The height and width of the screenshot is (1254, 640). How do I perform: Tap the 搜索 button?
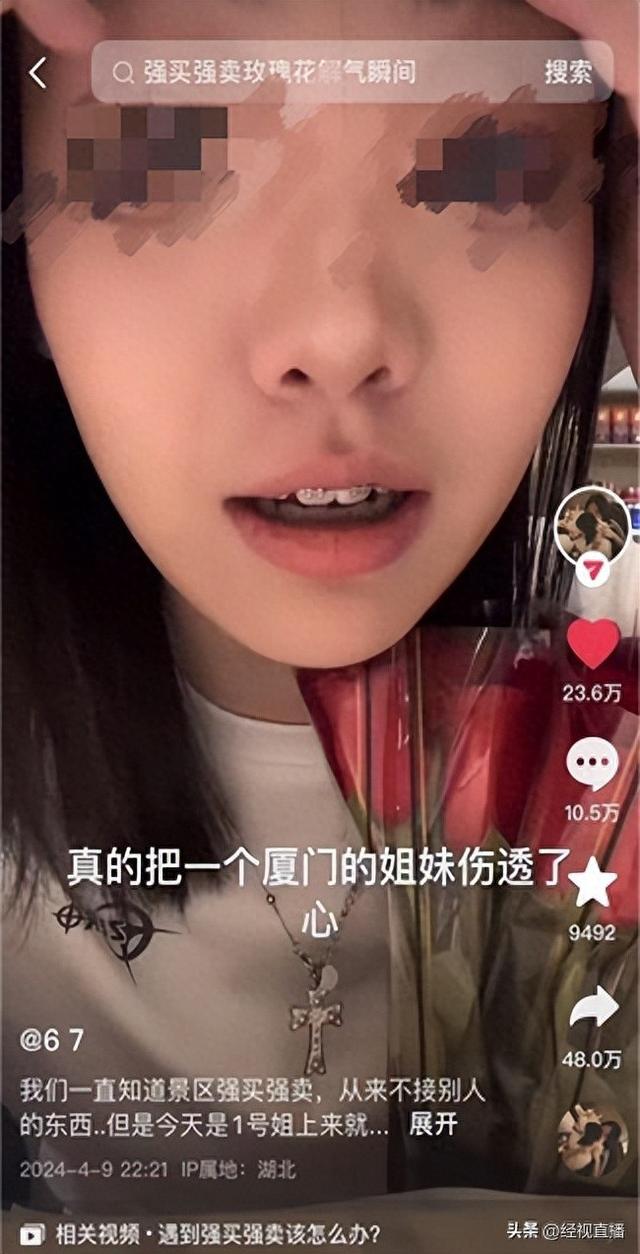coord(568,72)
